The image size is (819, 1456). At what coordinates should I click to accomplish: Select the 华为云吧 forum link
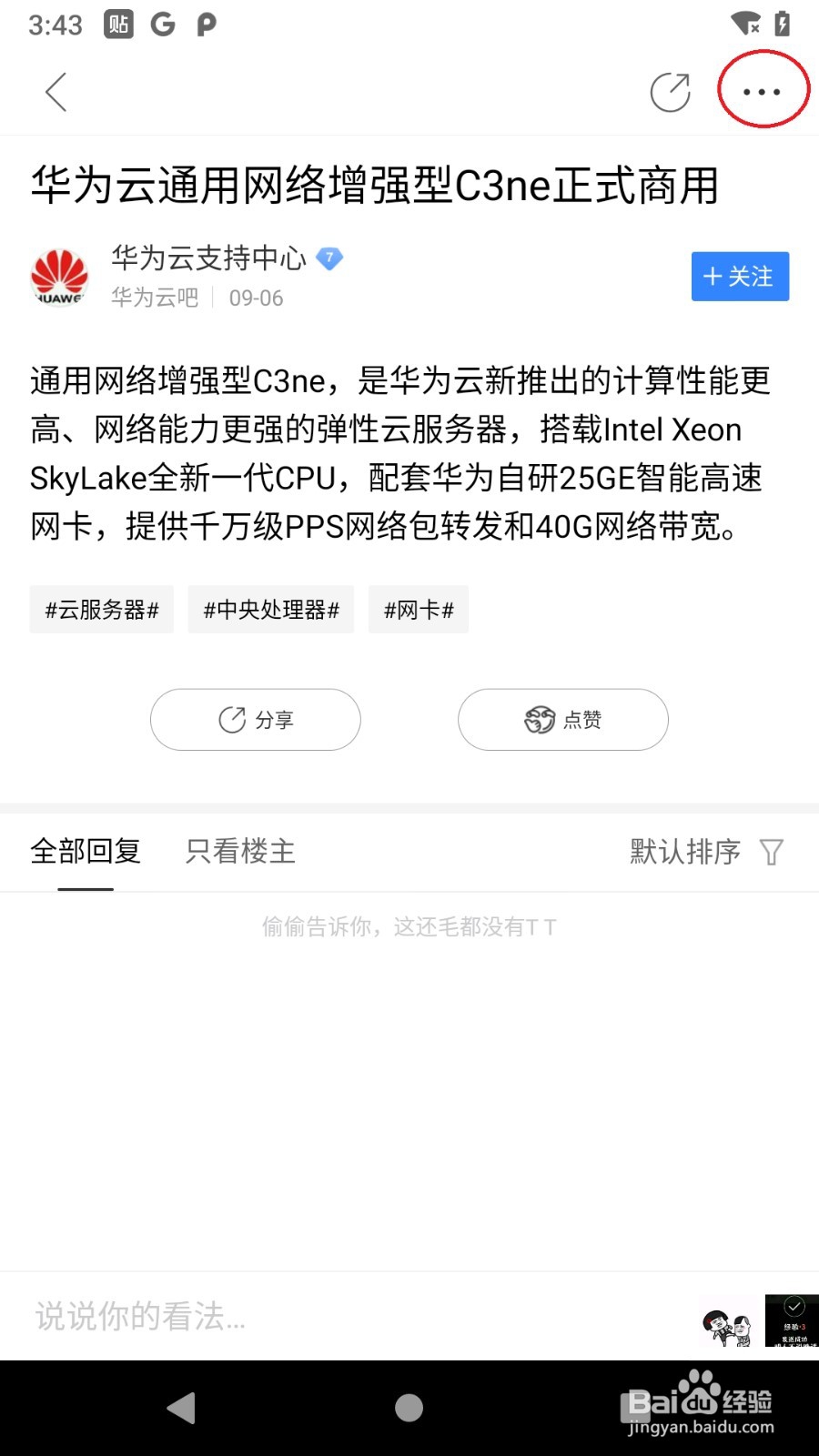(153, 298)
